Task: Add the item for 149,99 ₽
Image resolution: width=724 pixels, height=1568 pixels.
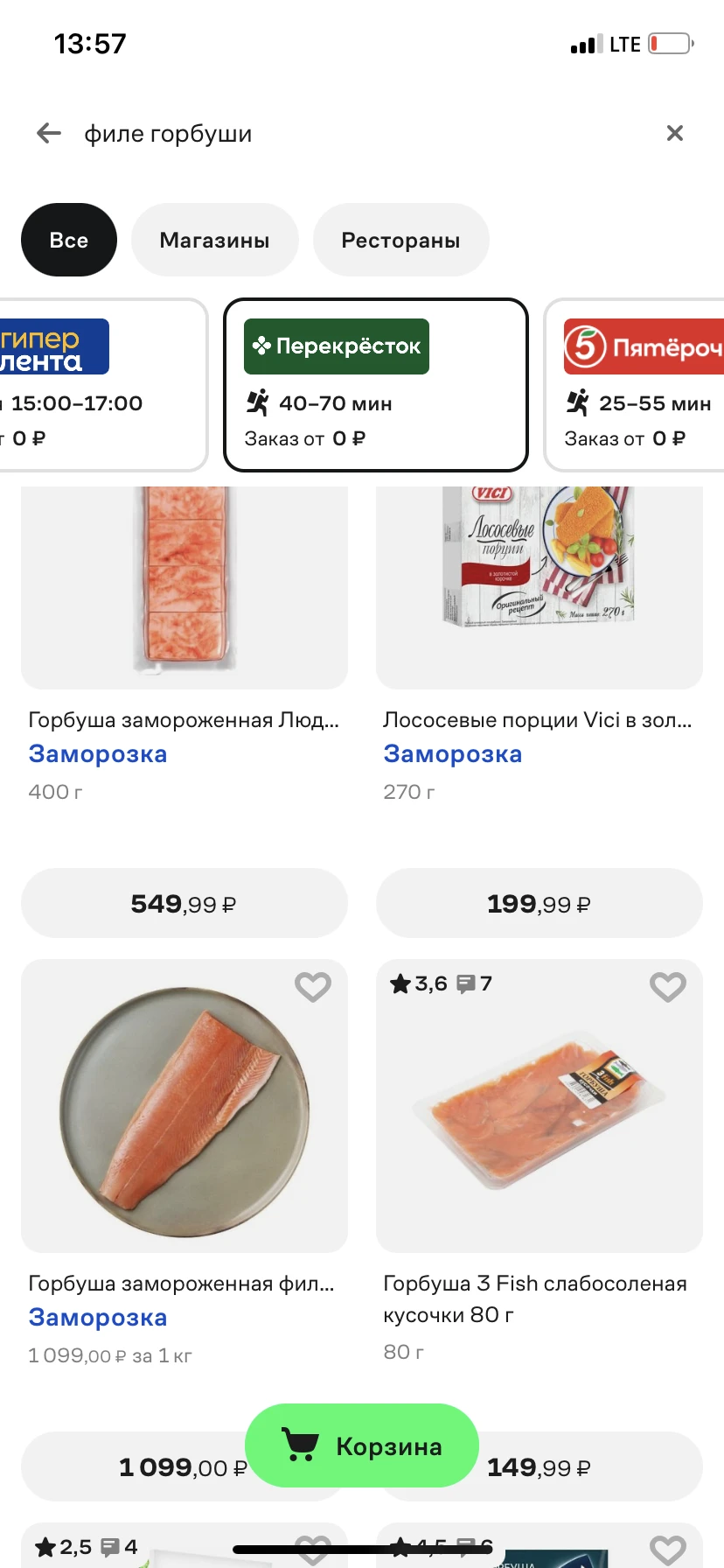Action: (595, 1467)
